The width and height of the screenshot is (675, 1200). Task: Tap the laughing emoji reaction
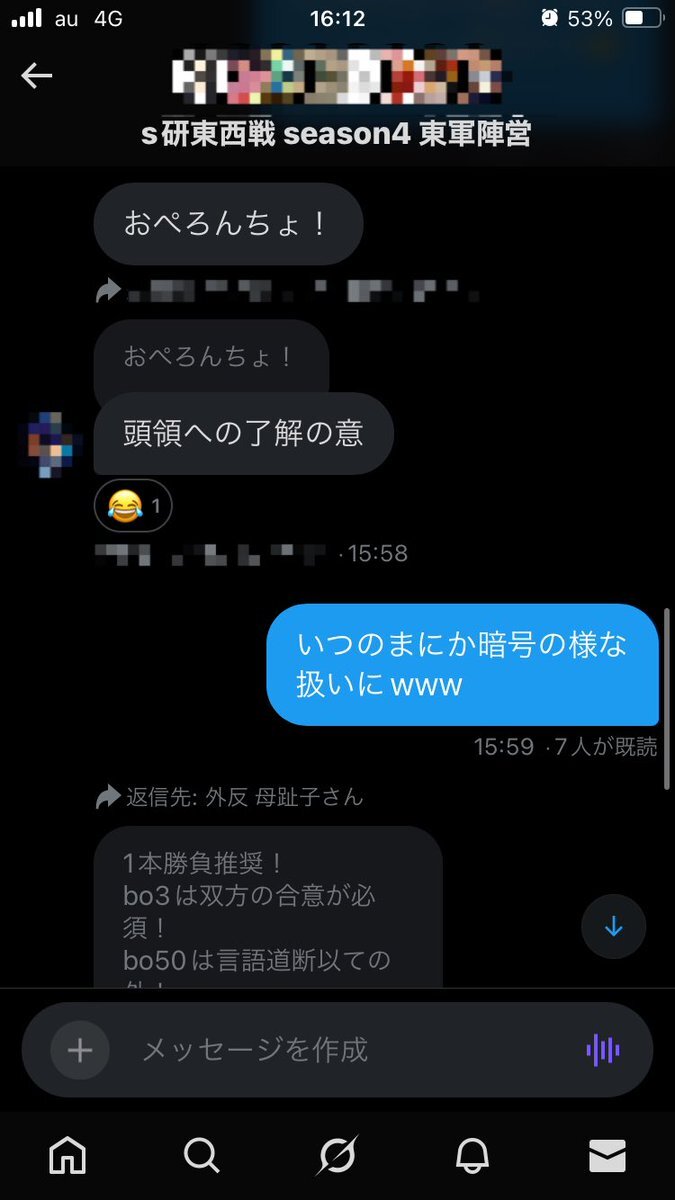(133, 507)
